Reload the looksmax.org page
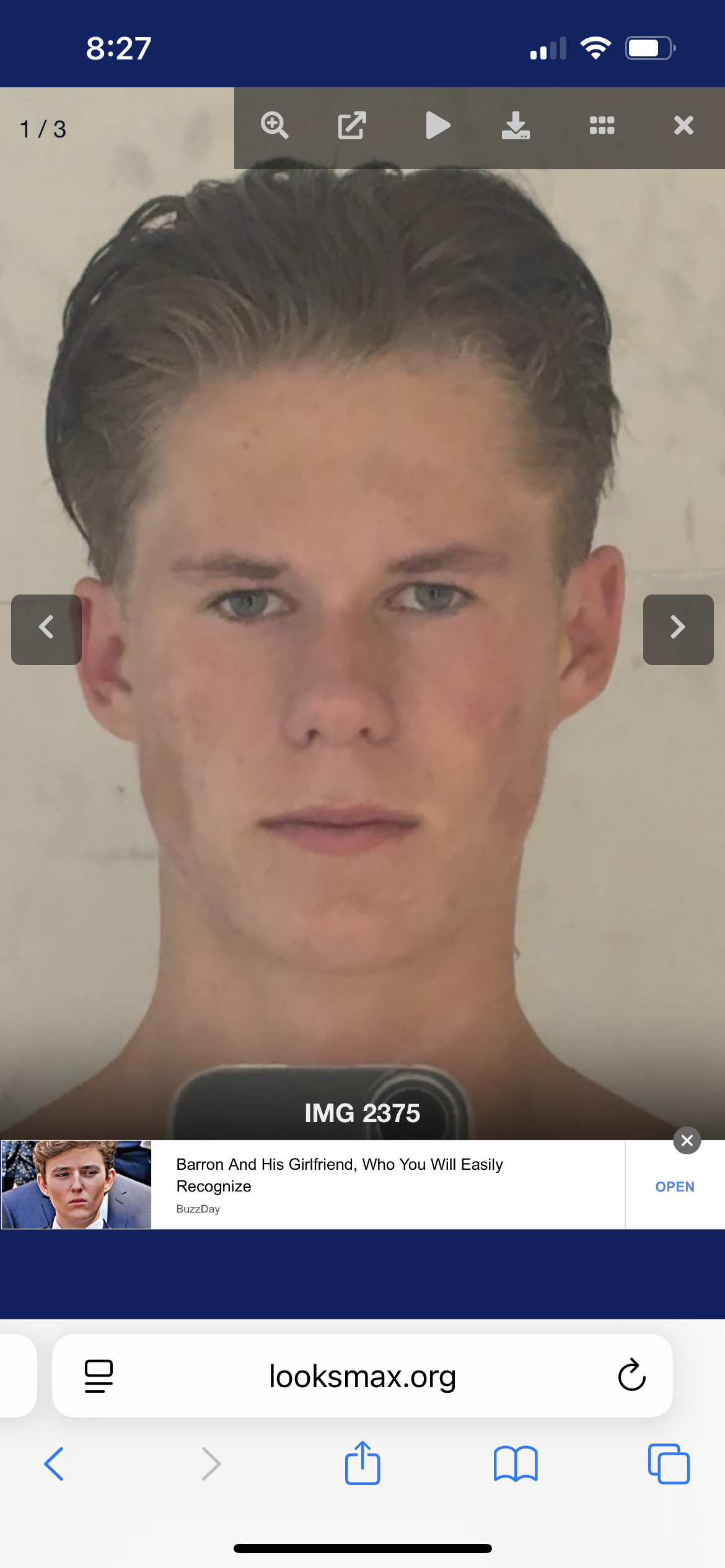725x1568 pixels. coord(631,1375)
